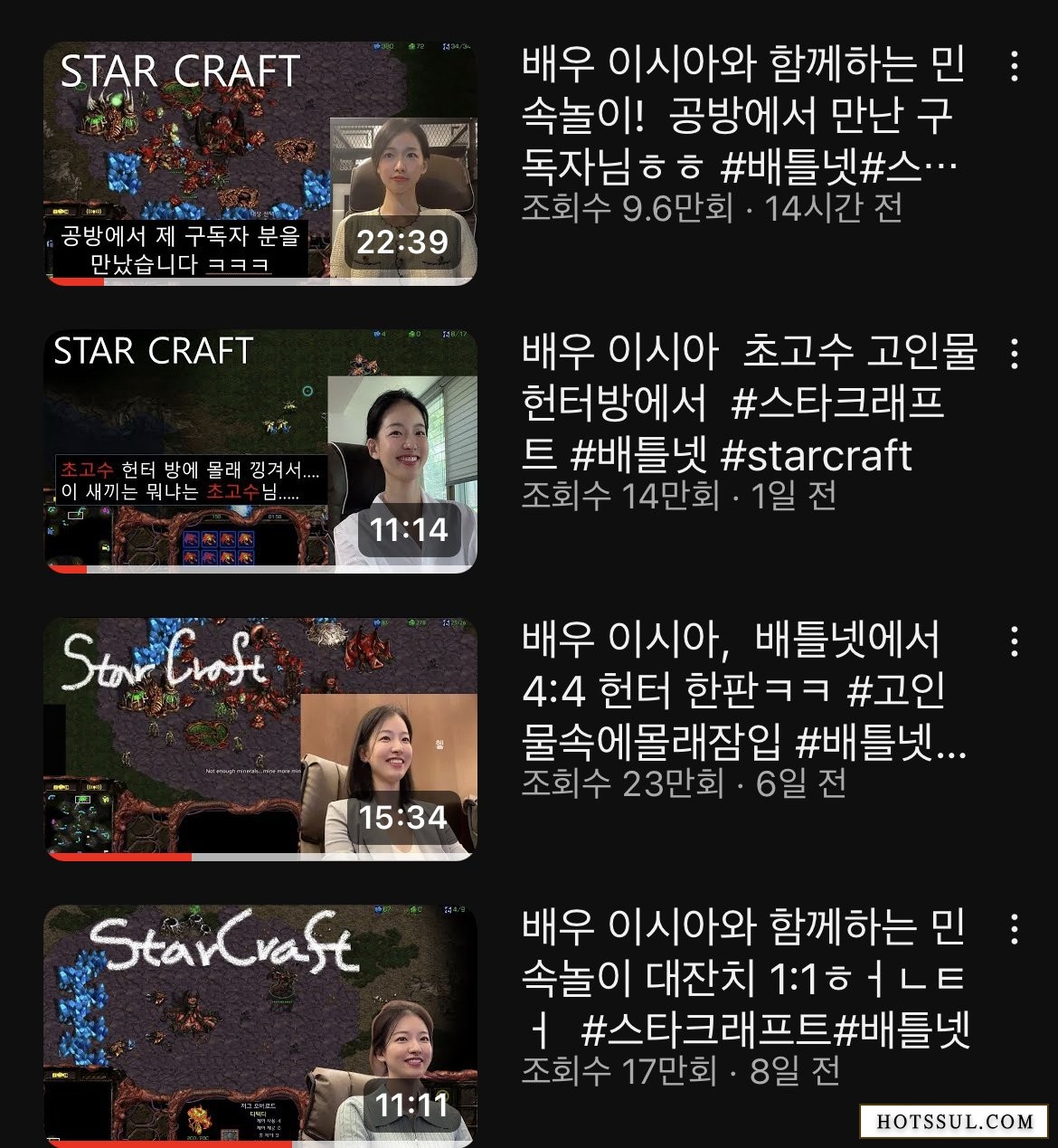Open title 공방에서 만난 구독자님
Viewport: 1058px width, 1148px height.
(x=742, y=115)
